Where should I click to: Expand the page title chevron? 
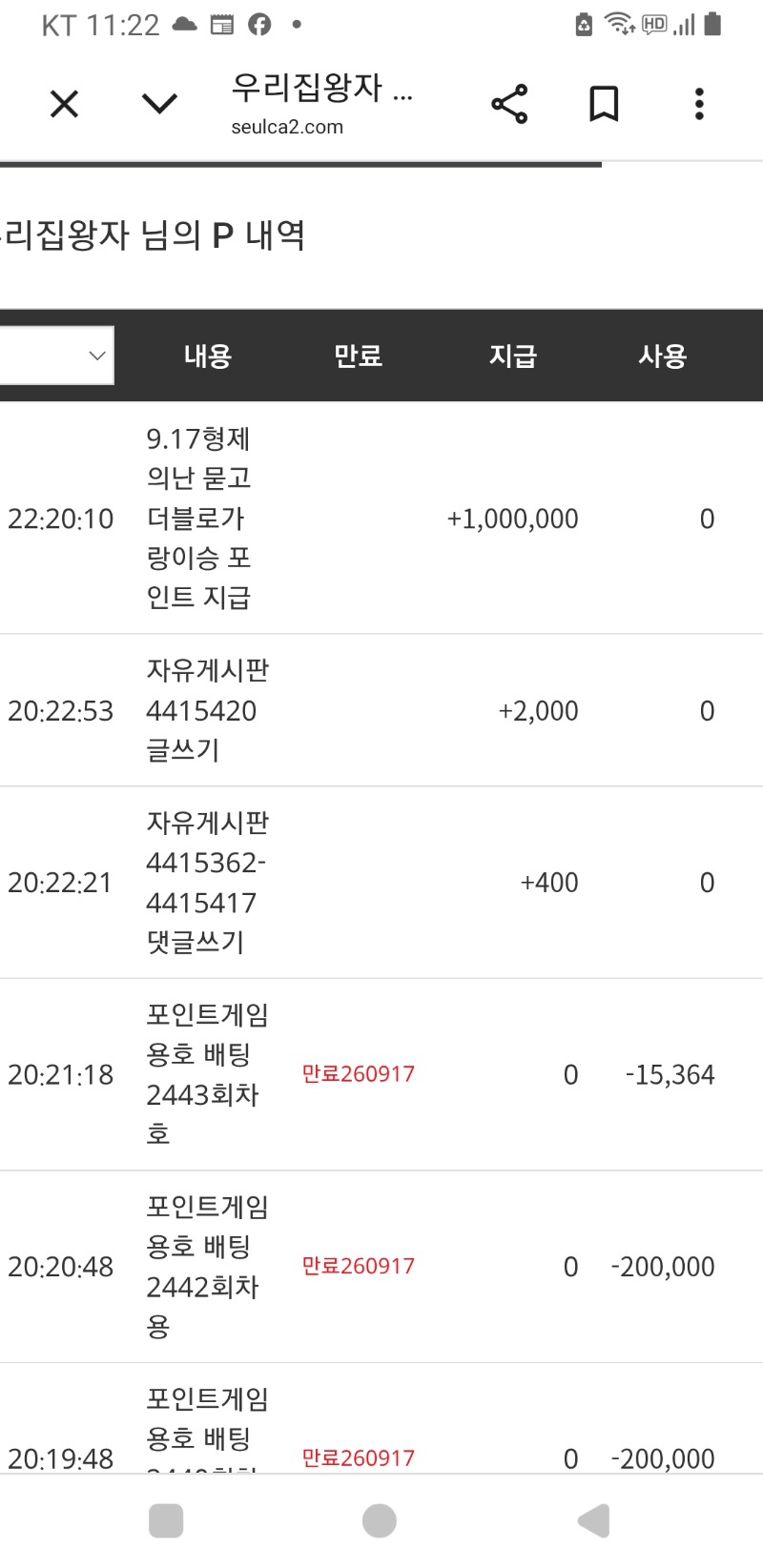[159, 103]
